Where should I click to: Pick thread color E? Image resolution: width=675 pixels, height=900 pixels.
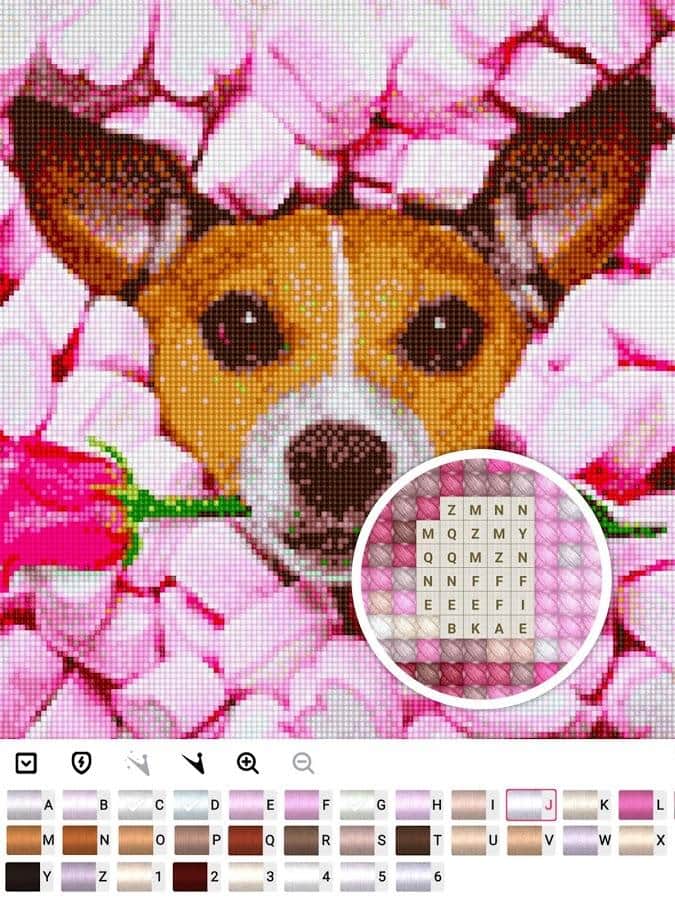coord(253,804)
